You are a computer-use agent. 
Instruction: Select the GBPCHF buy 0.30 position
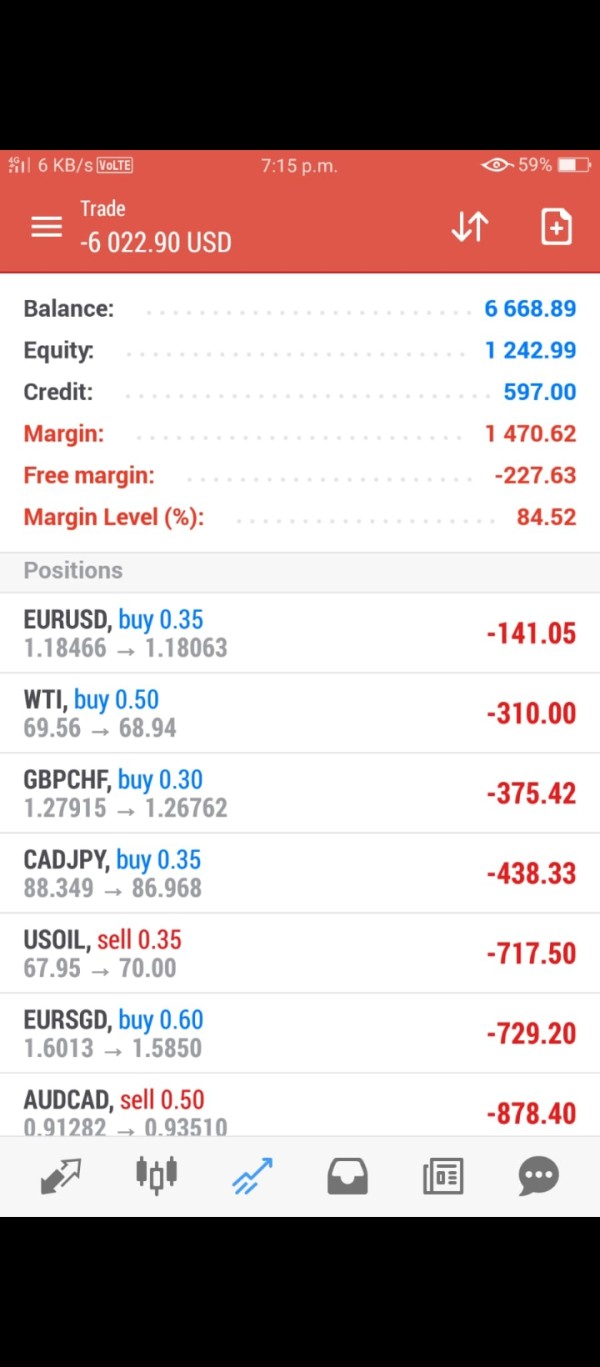300,793
